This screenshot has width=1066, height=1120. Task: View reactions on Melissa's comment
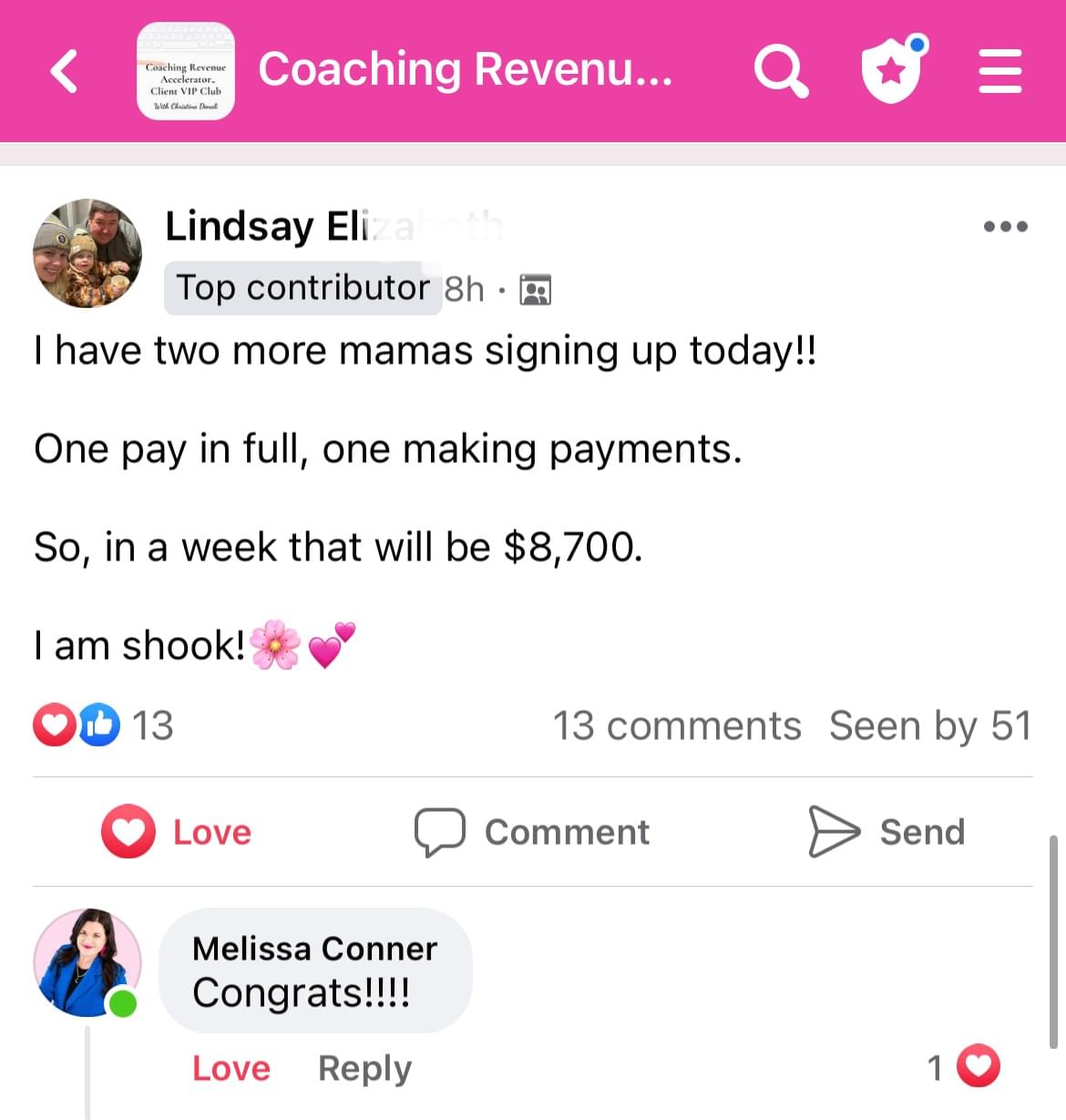(964, 1066)
